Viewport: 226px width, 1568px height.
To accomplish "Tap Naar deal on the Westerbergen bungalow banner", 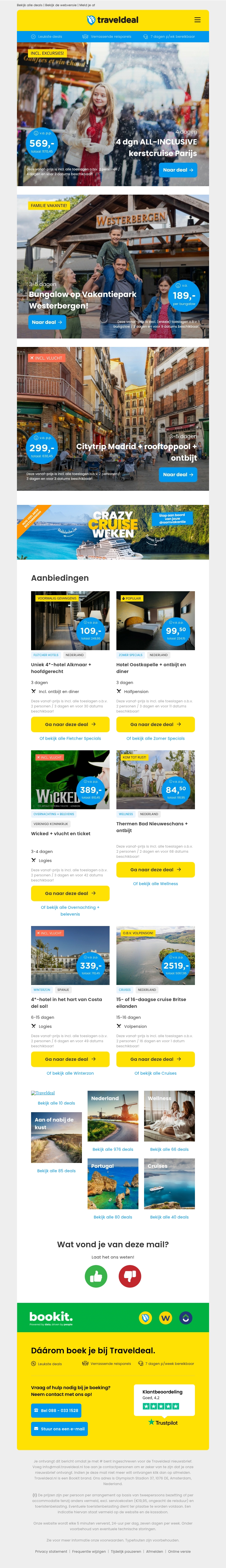I will click(46, 322).
